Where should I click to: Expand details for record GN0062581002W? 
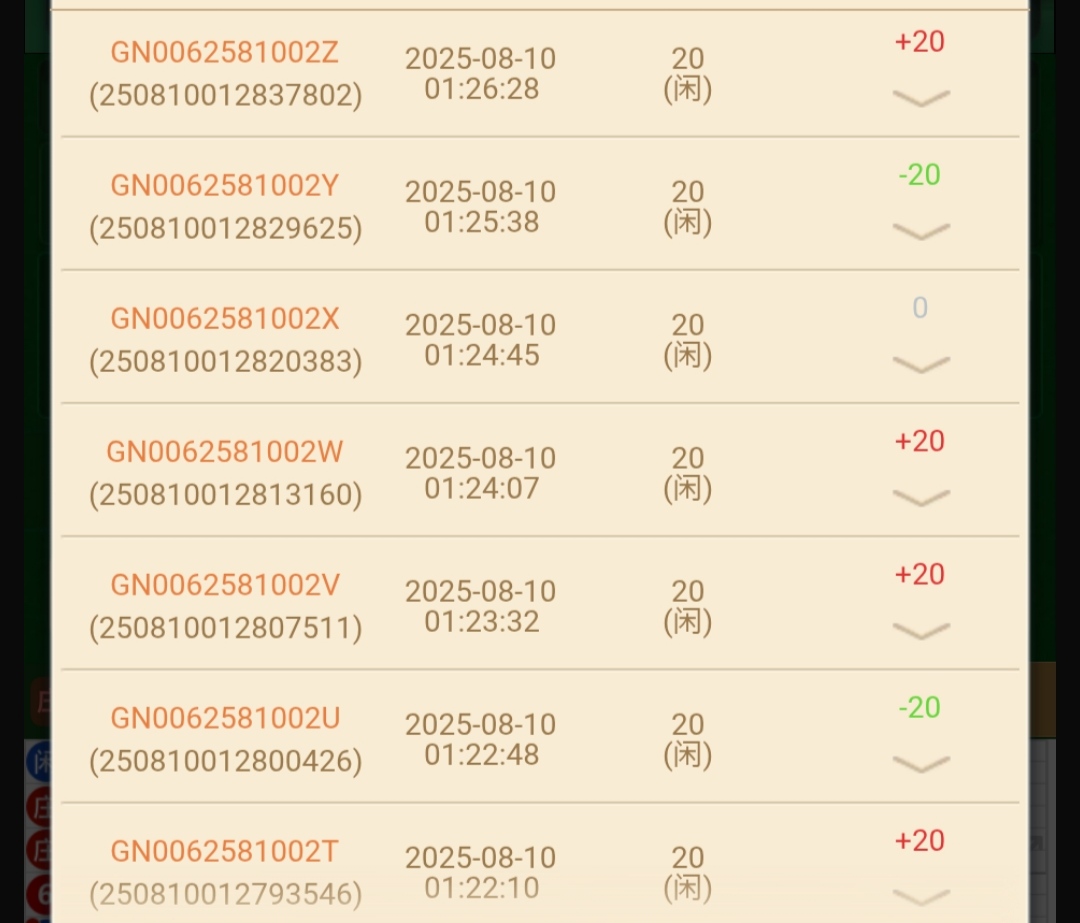(920, 497)
